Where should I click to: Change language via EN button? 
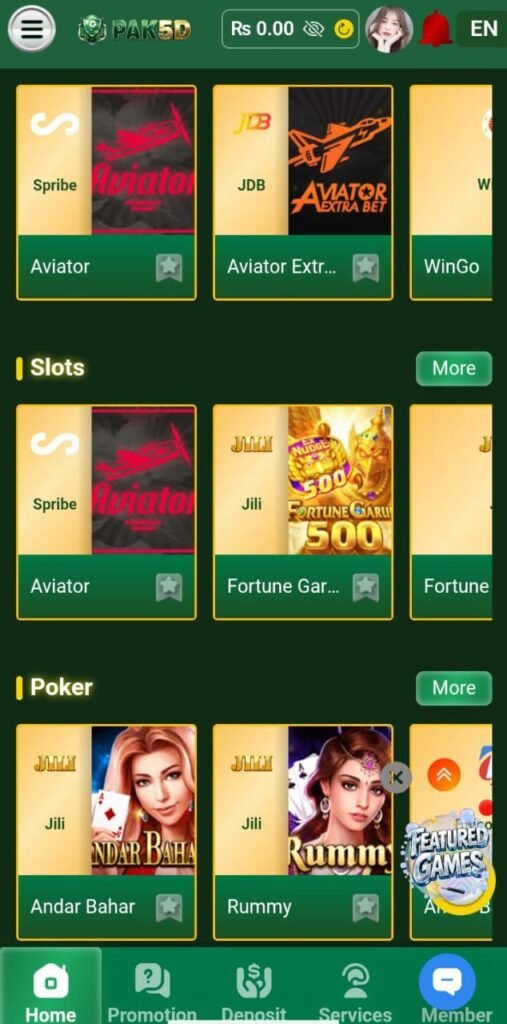(x=483, y=29)
